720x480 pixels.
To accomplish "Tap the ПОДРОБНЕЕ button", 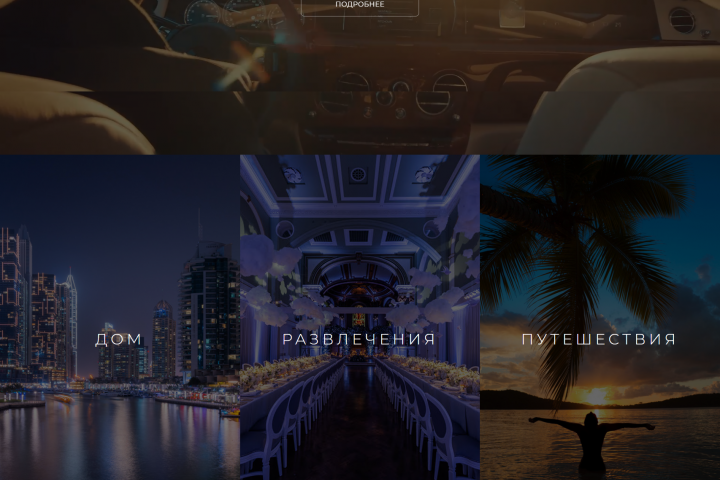I will pos(360,6).
